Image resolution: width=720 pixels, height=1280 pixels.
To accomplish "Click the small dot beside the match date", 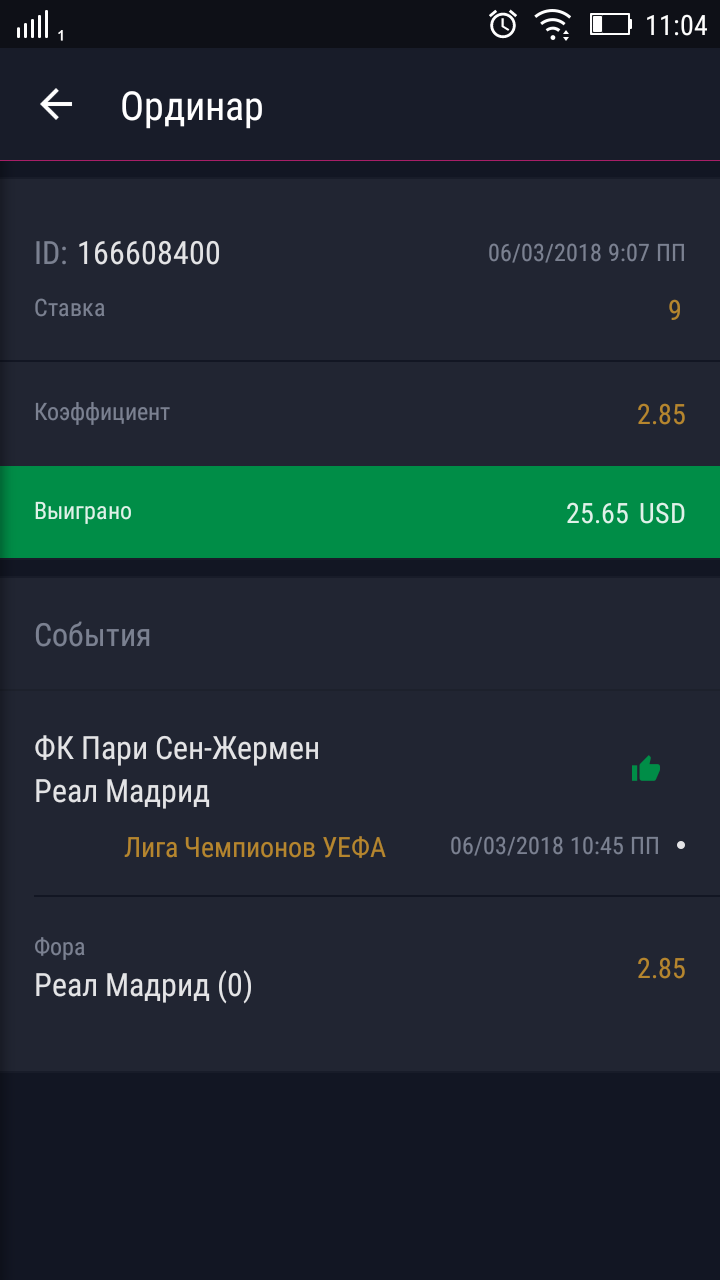I will (682, 846).
